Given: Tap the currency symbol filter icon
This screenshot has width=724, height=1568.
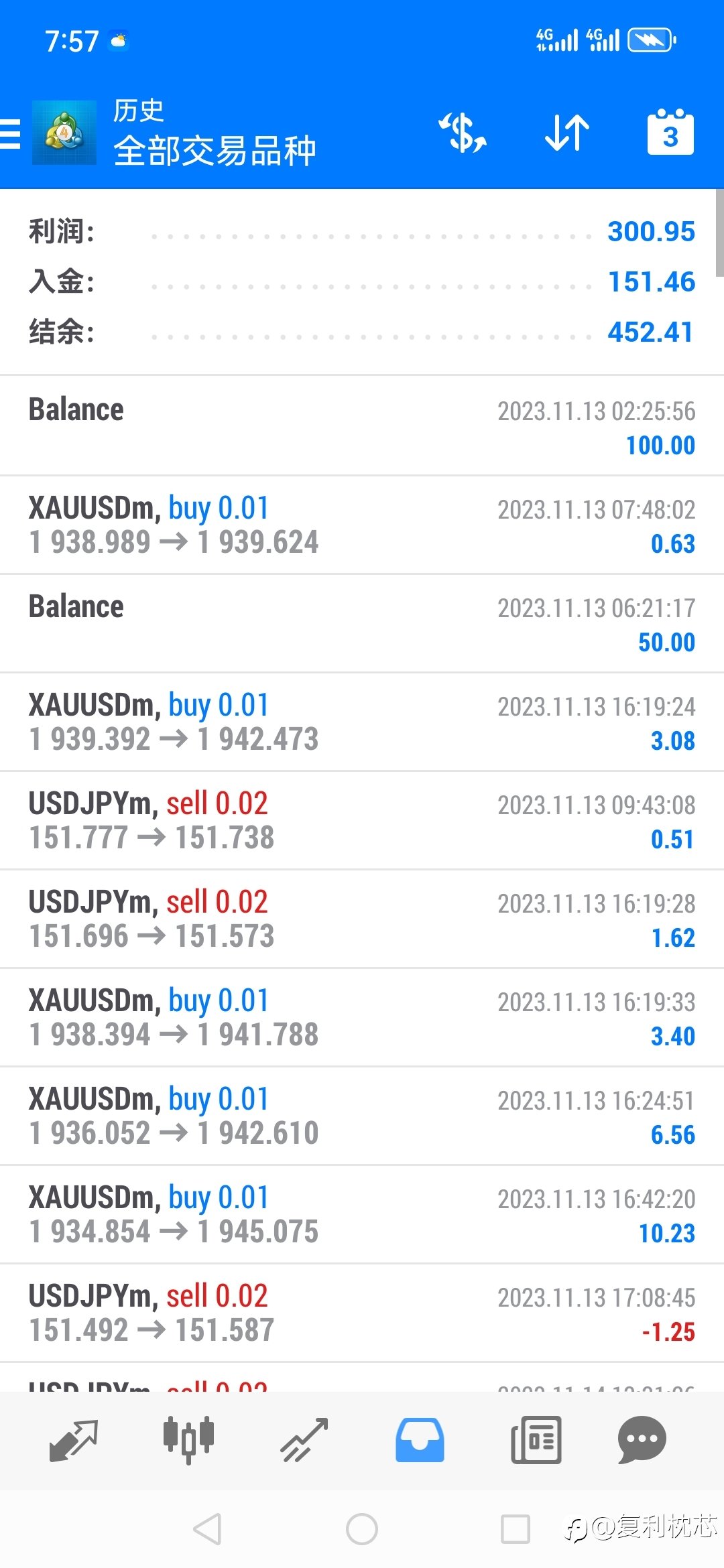Looking at the screenshot, I should (x=463, y=132).
